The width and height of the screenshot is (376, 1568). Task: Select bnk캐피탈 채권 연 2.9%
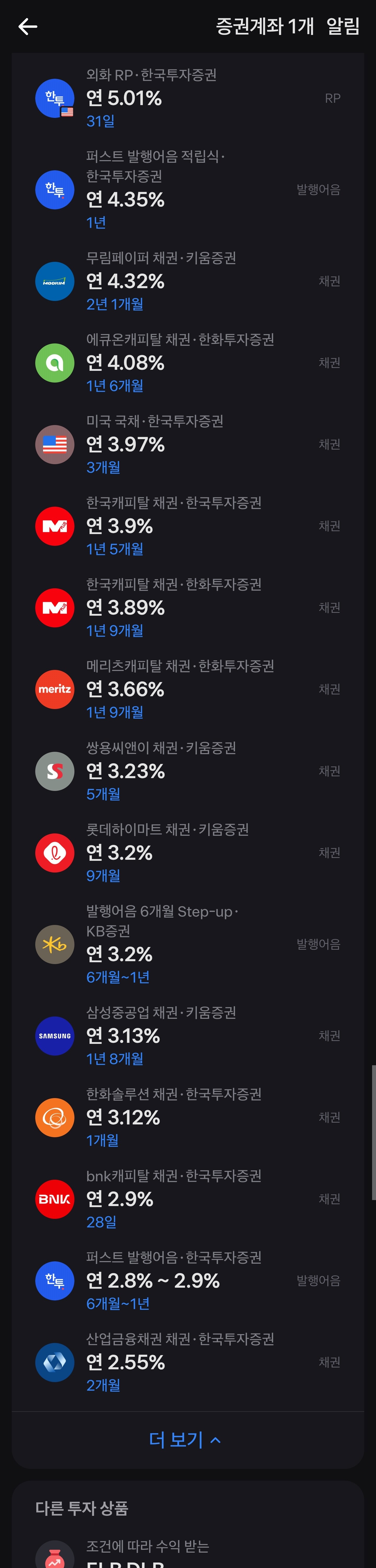(188, 1198)
